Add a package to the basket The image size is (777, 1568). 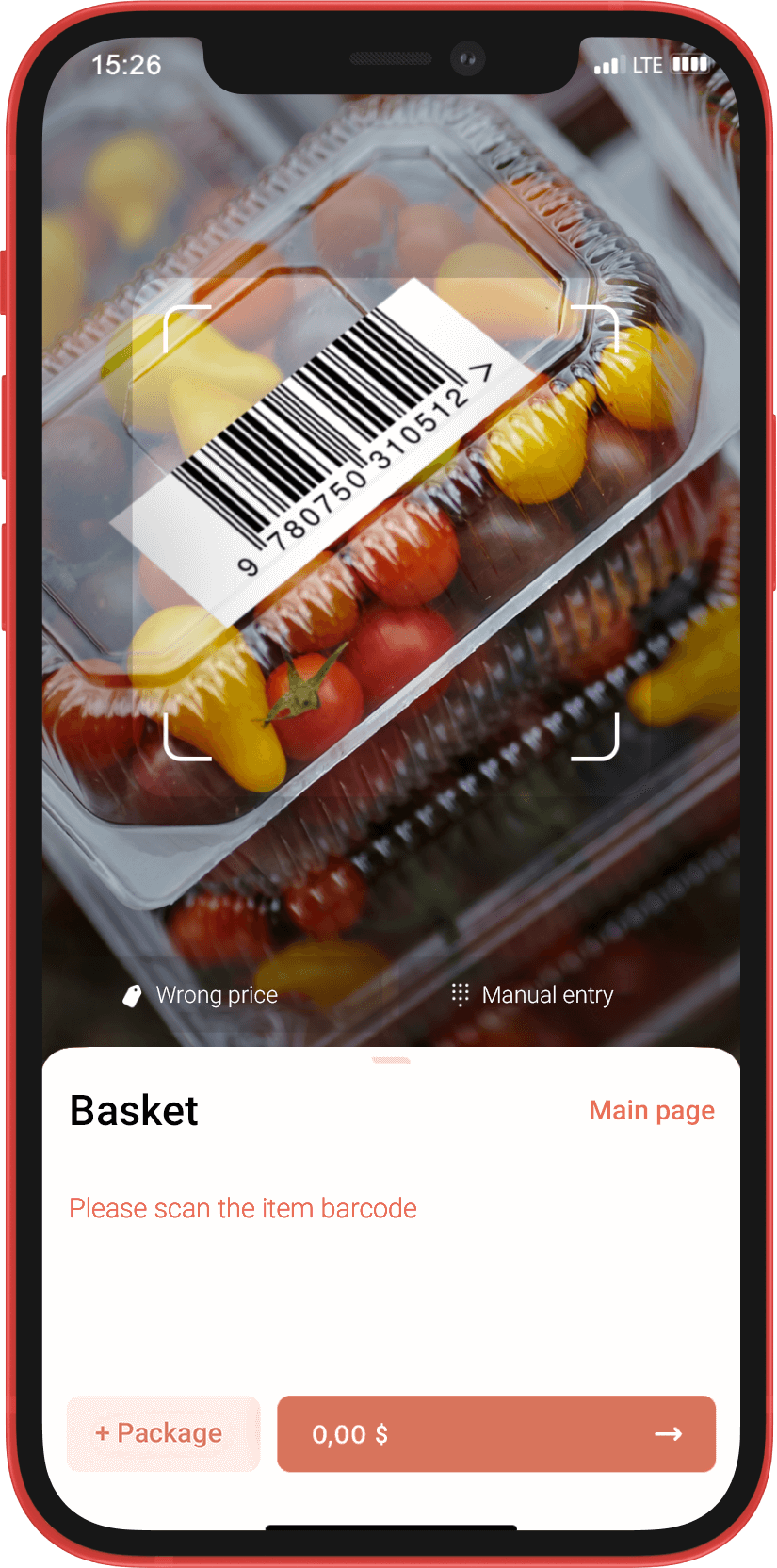[x=163, y=1433]
